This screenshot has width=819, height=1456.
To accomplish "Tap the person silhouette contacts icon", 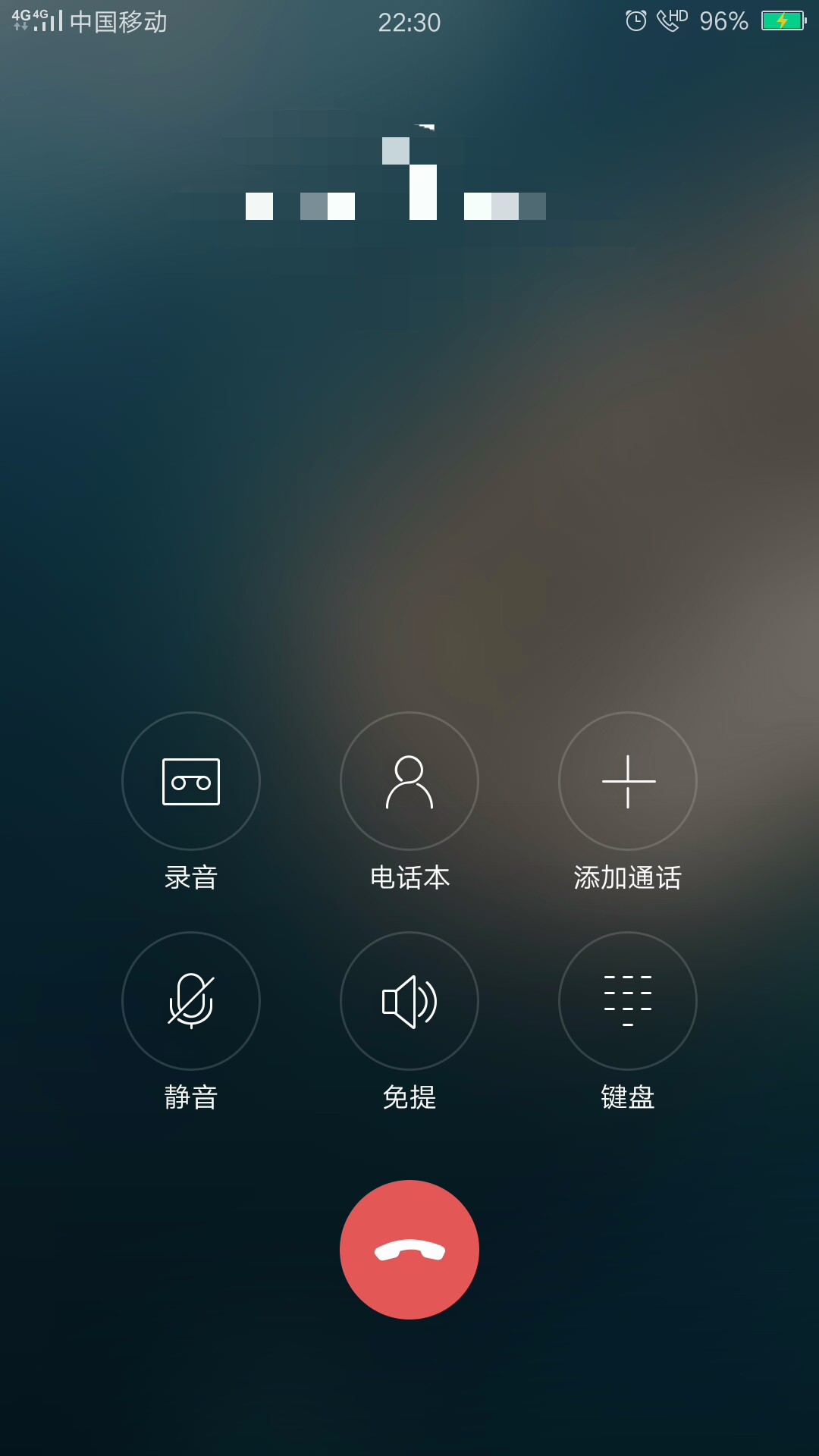I will [x=409, y=781].
